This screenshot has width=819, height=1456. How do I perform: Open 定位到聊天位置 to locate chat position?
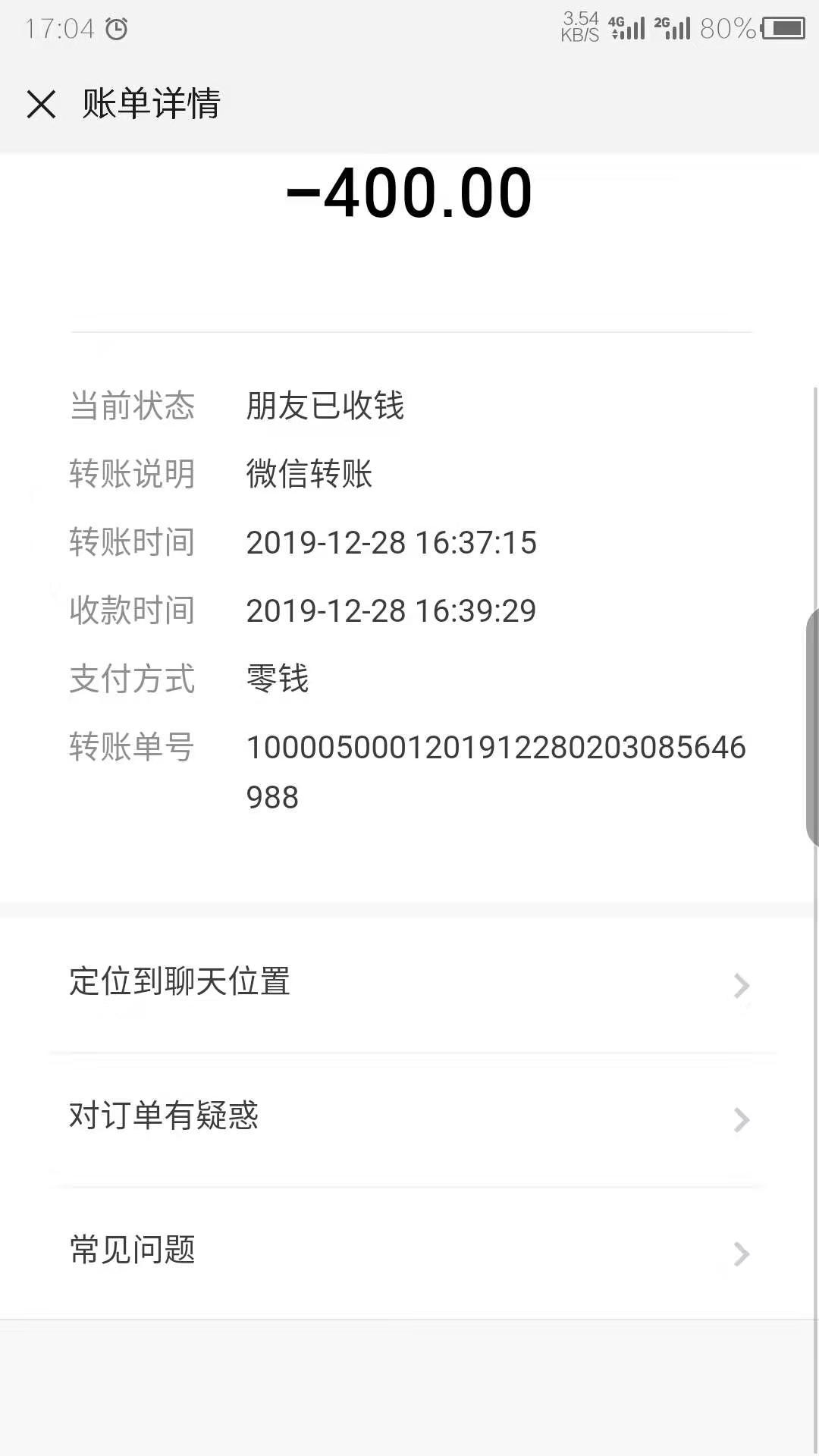pos(179,983)
